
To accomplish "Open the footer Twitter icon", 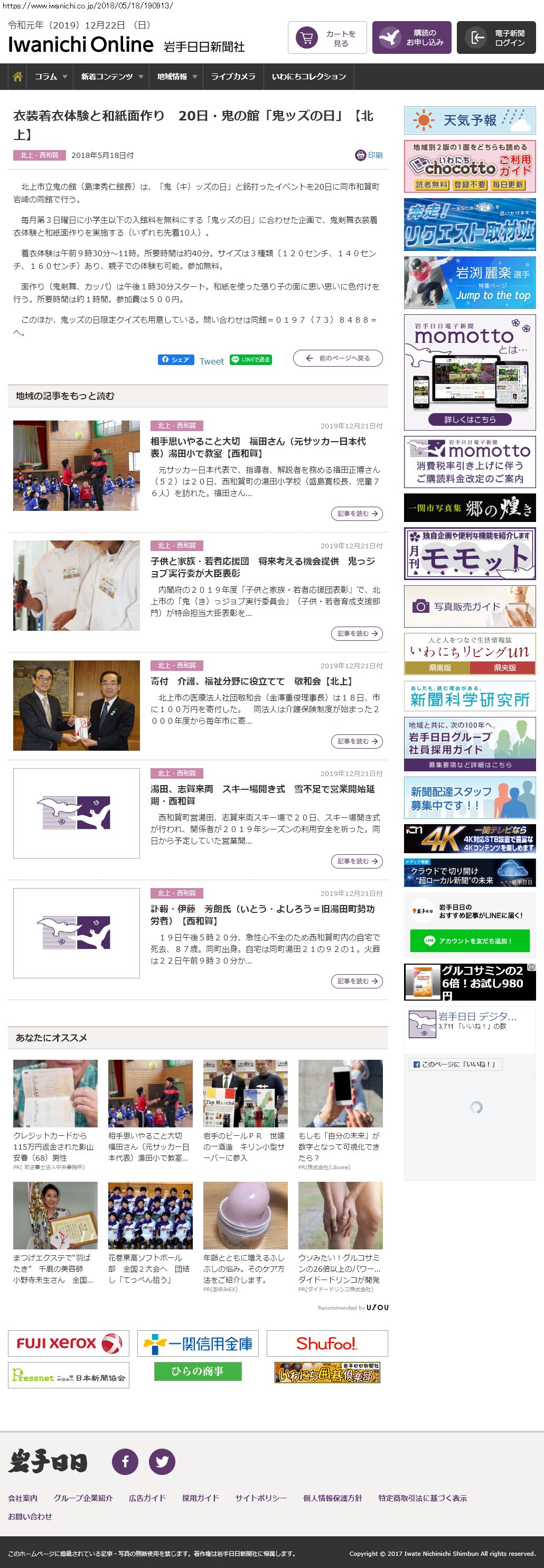I will pyautogui.click(x=162, y=1461).
